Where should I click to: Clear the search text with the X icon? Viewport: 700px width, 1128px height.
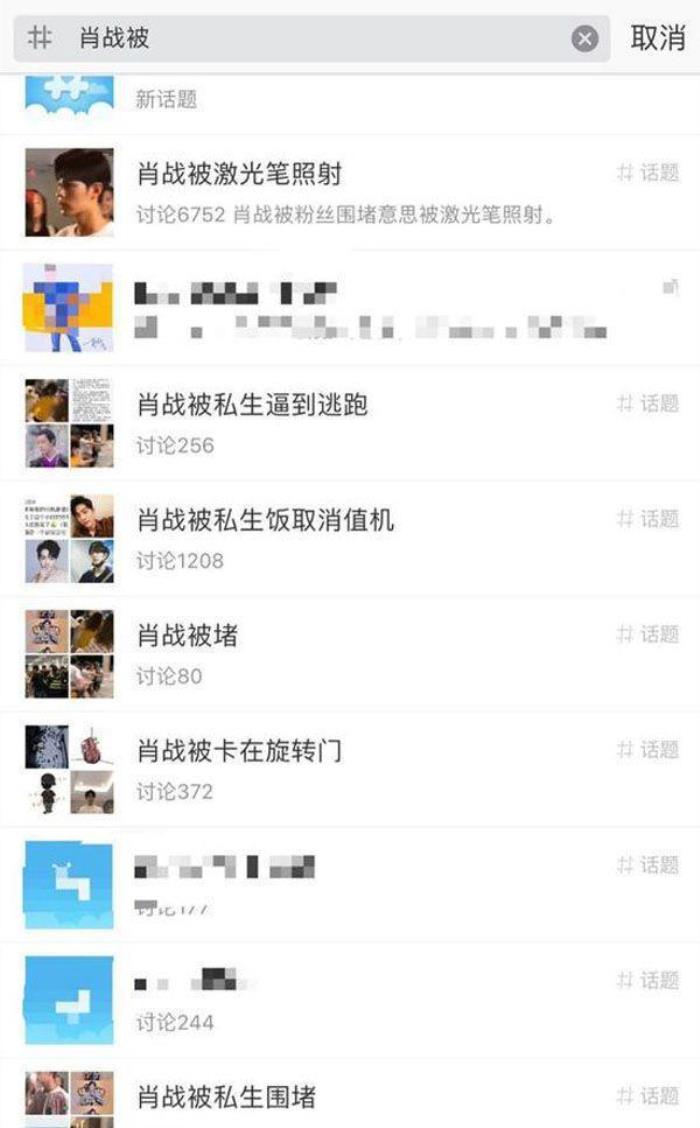585,39
